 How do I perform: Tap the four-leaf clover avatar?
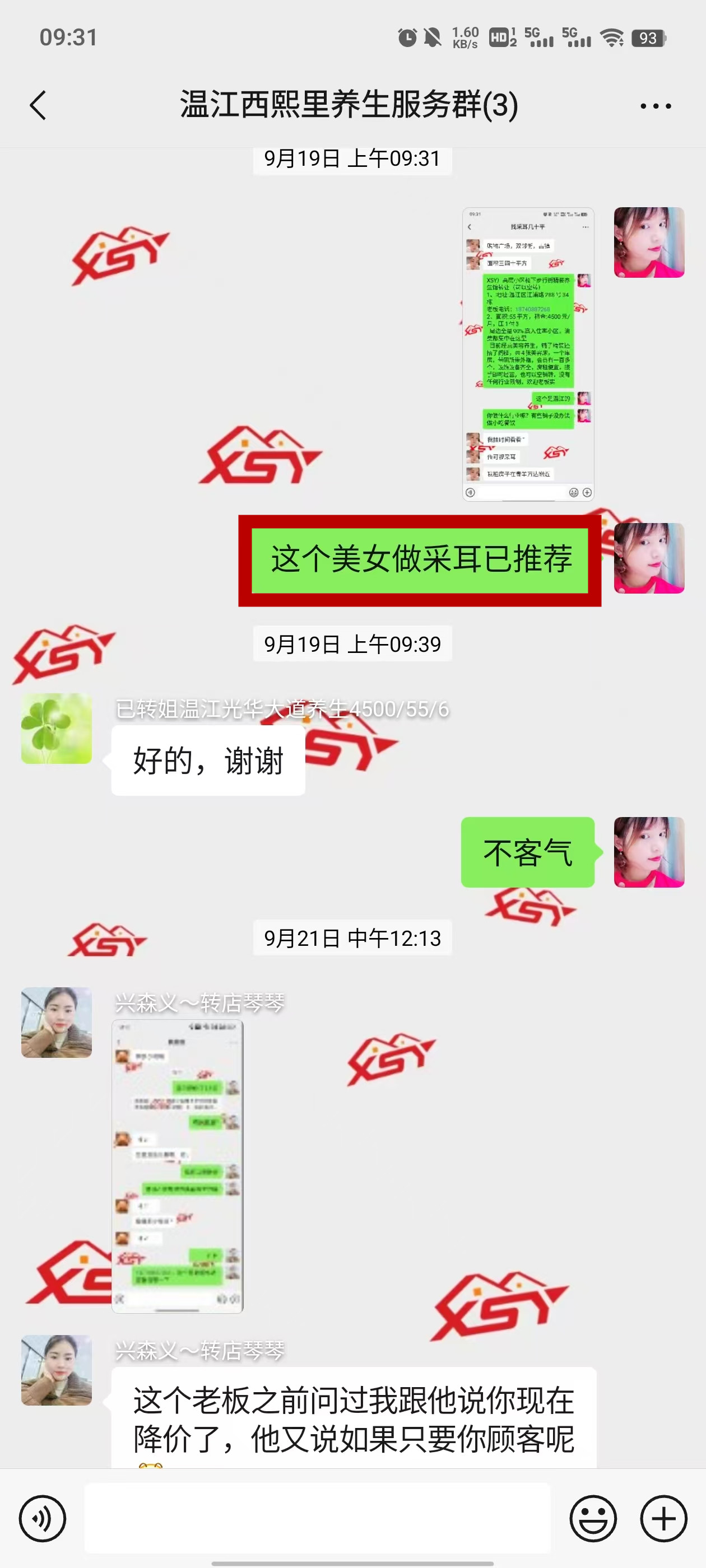pyautogui.click(x=57, y=728)
